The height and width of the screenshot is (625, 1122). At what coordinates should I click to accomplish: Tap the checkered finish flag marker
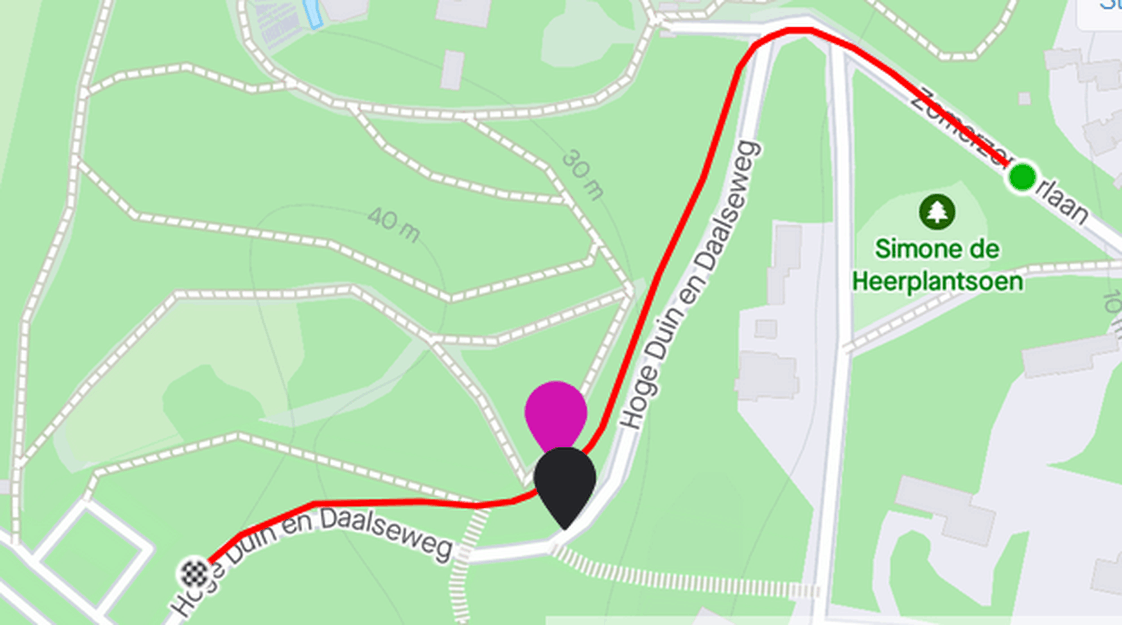click(195, 573)
